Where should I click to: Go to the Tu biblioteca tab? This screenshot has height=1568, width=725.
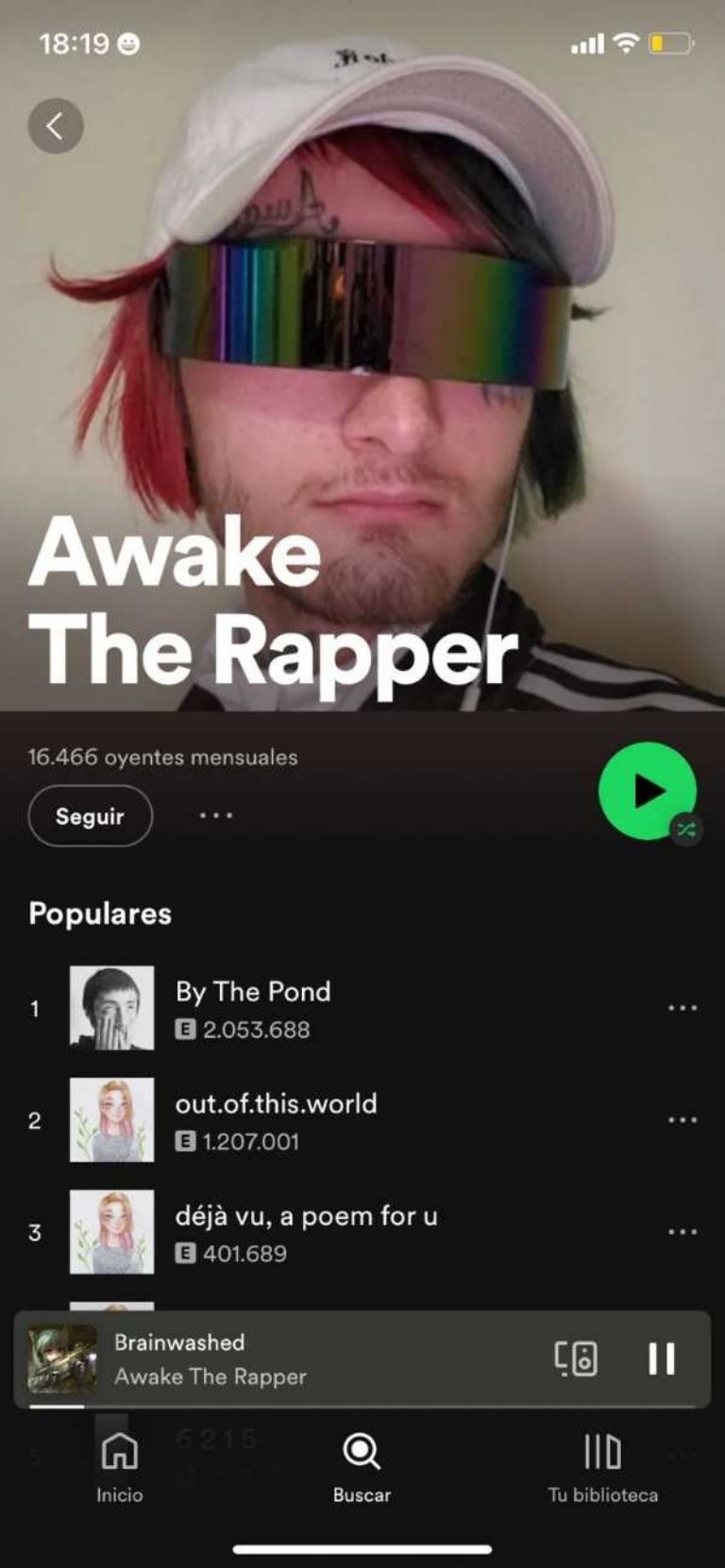point(602,1466)
